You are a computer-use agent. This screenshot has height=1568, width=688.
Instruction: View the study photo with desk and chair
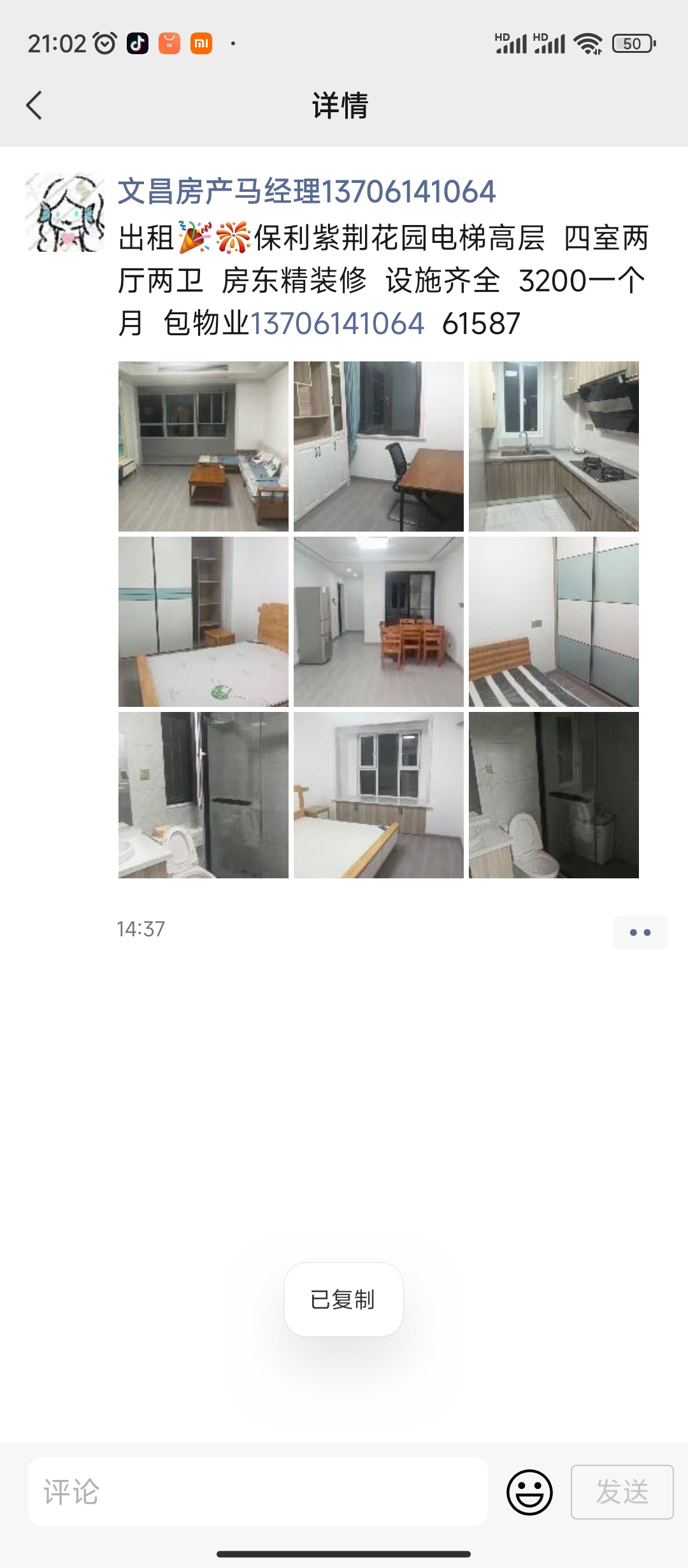click(x=378, y=446)
